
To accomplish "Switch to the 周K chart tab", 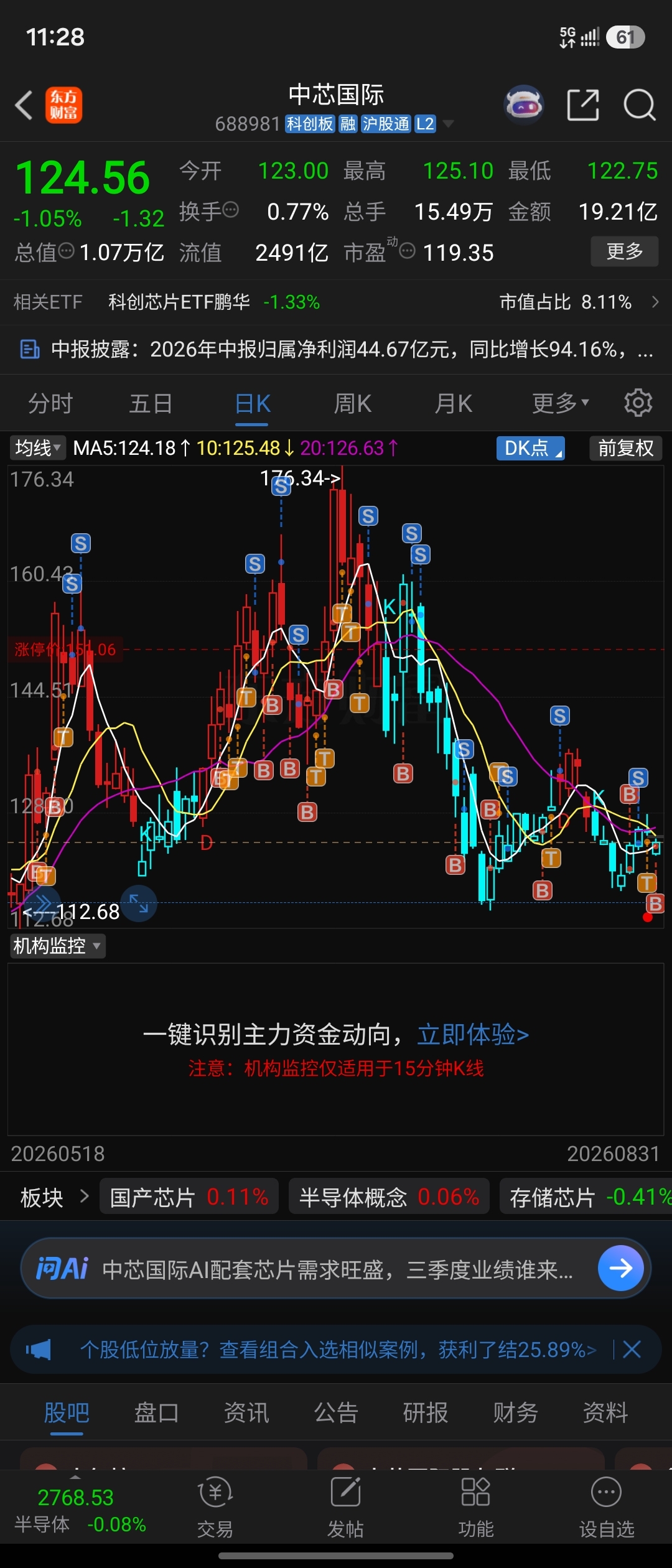I will [x=352, y=404].
